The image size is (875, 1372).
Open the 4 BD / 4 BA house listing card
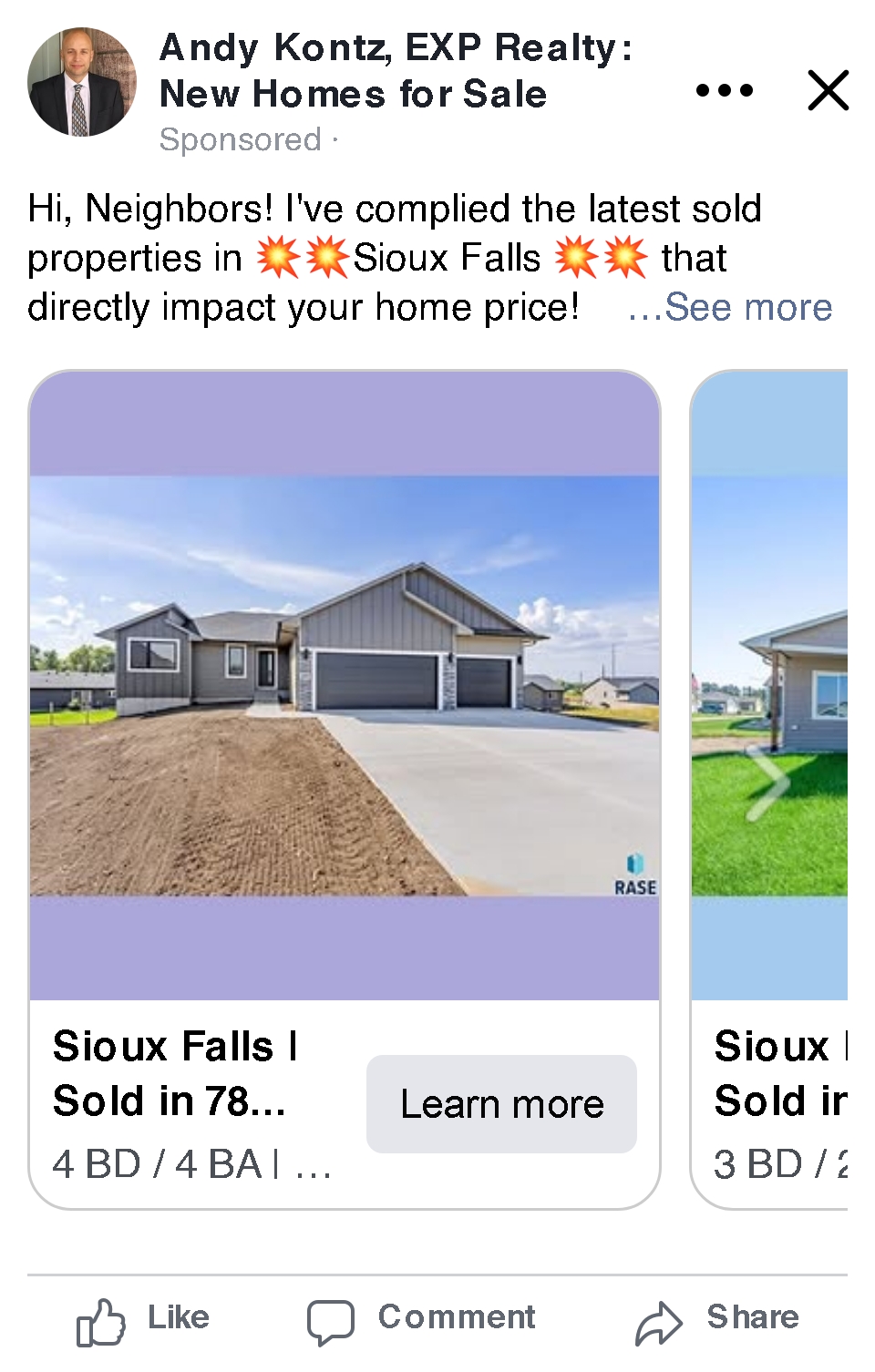coord(344,685)
